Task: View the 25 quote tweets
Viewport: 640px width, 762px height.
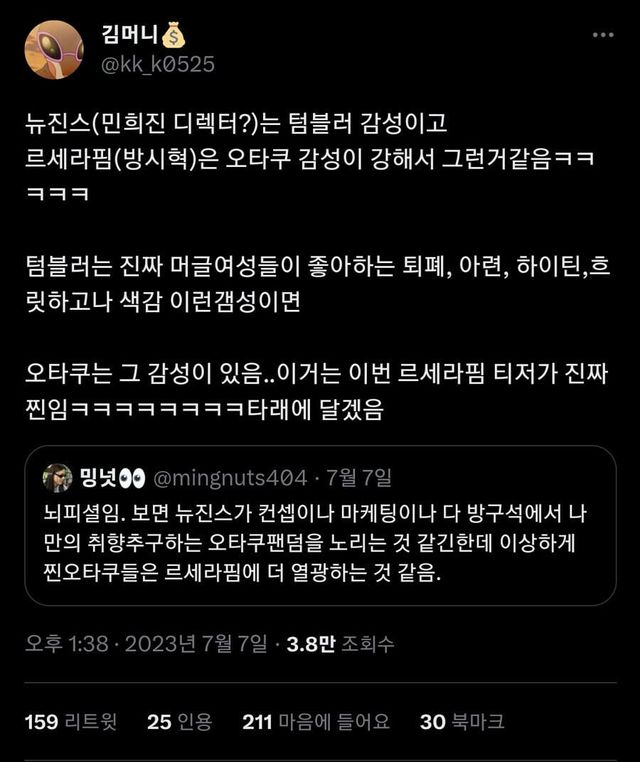Action: pos(173,721)
